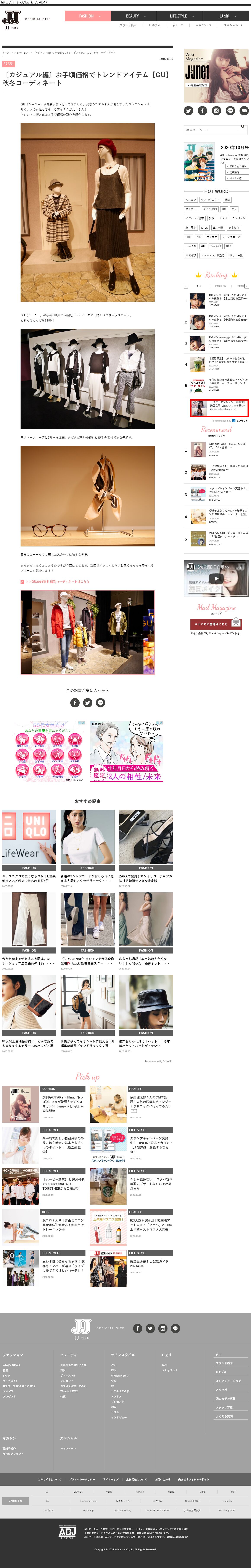
Task: Play the sidebar video
Action: tap(216, 579)
